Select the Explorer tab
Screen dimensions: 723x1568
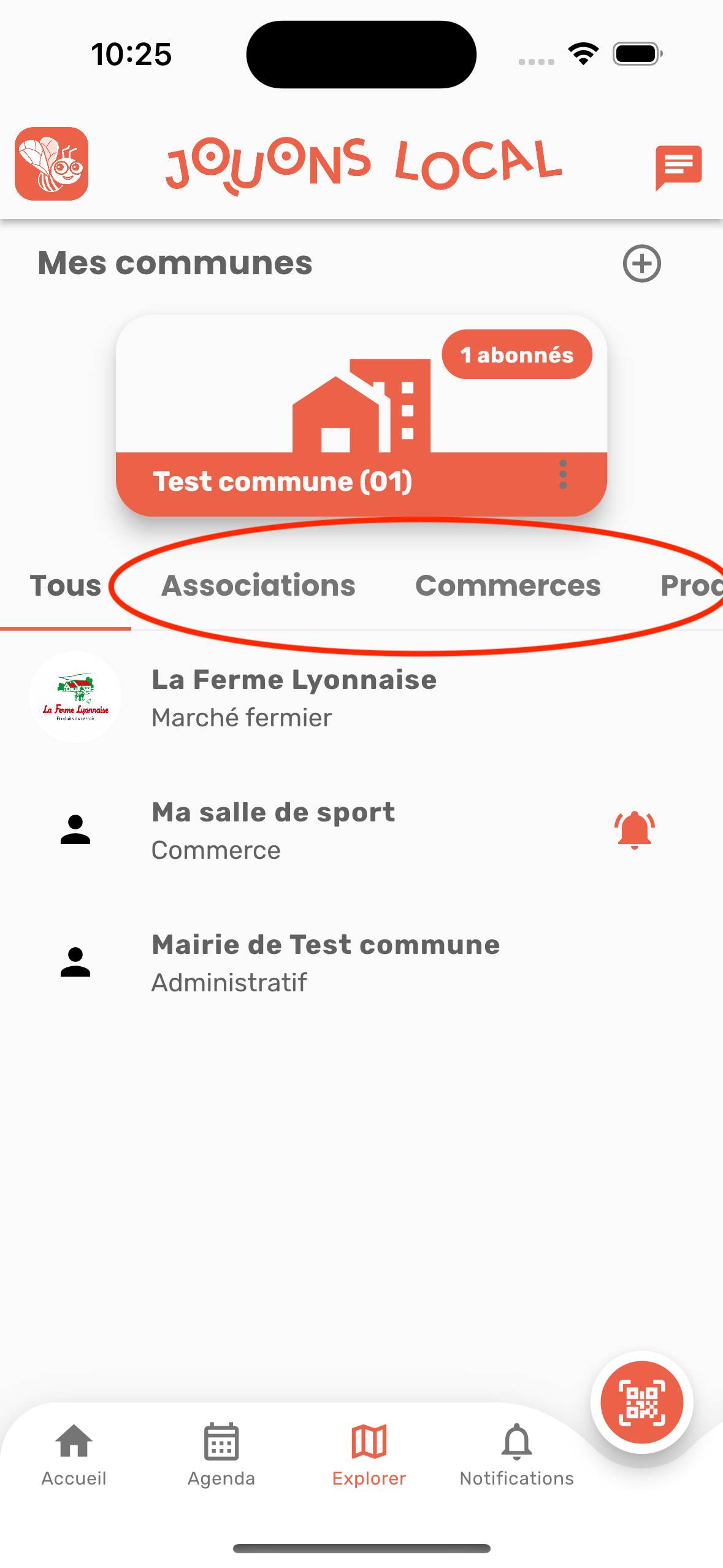click(x=369, y=1455)
